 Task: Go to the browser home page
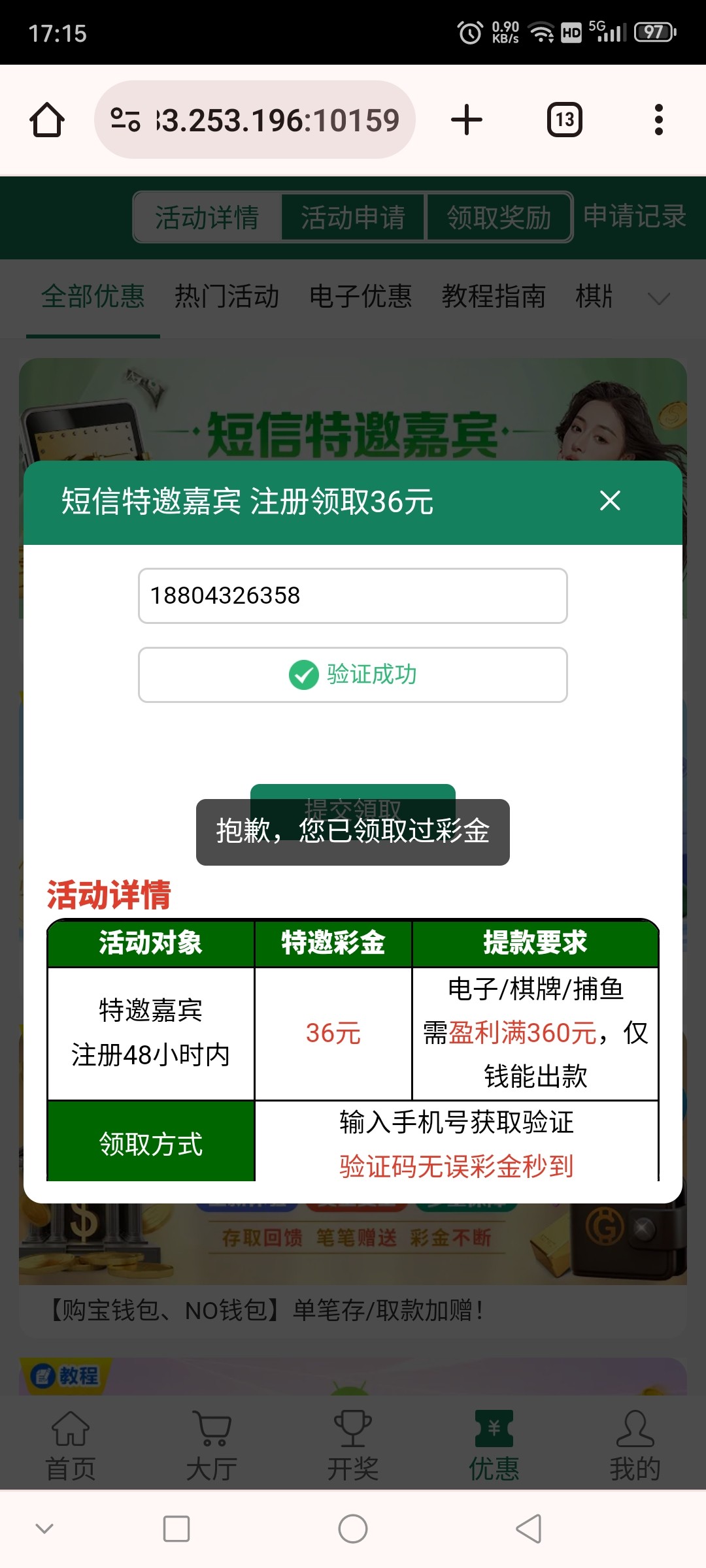[47, 120]
